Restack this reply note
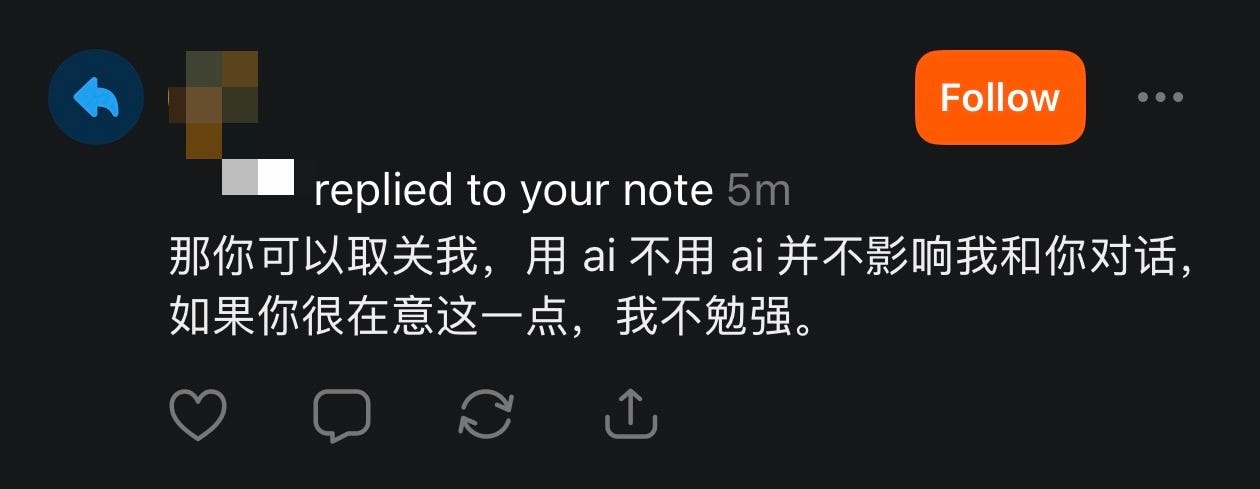This screenshot has width=1260, height=489. pos(486,414)
